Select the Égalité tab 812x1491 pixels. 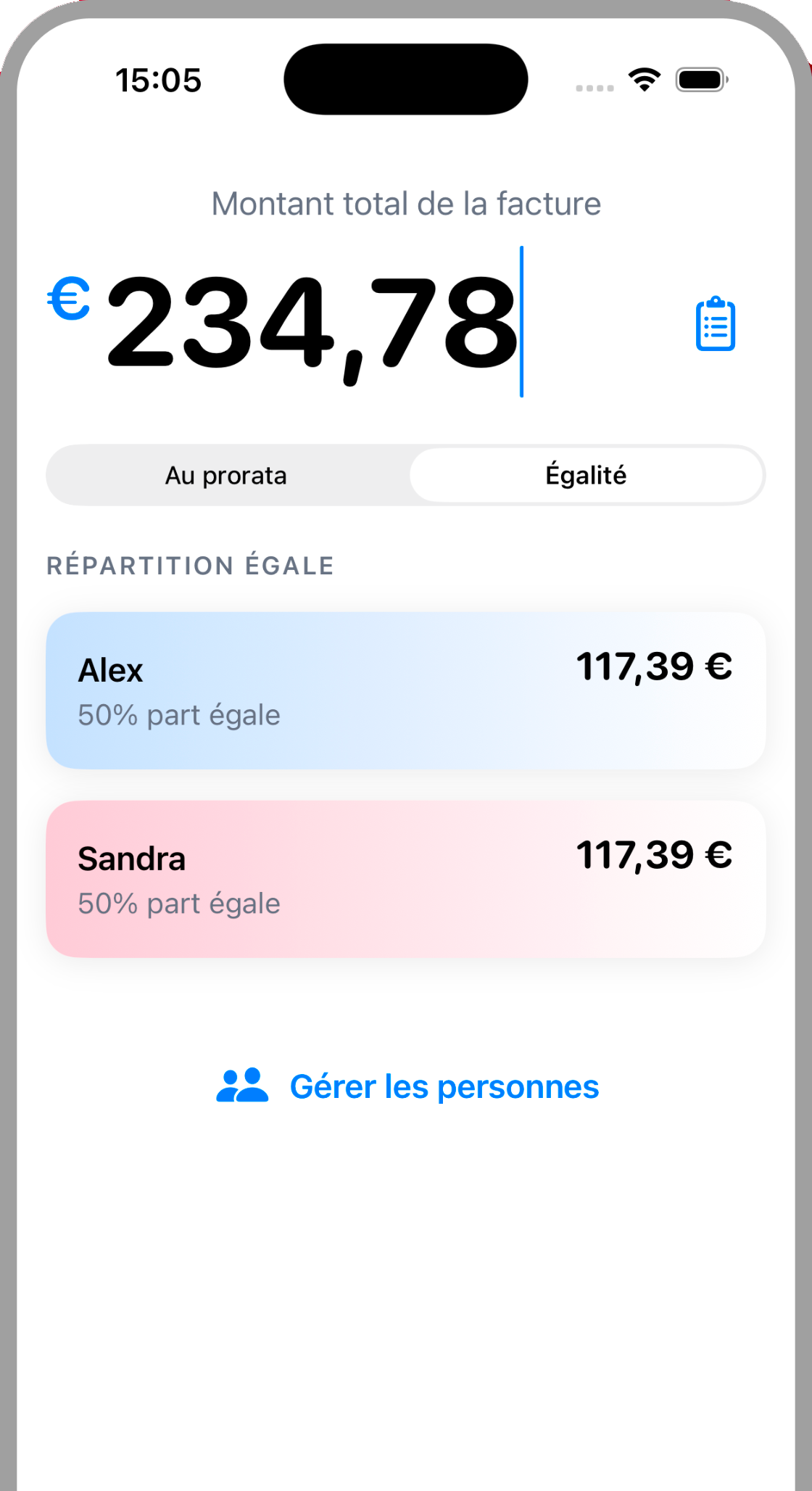click(587, 475)
